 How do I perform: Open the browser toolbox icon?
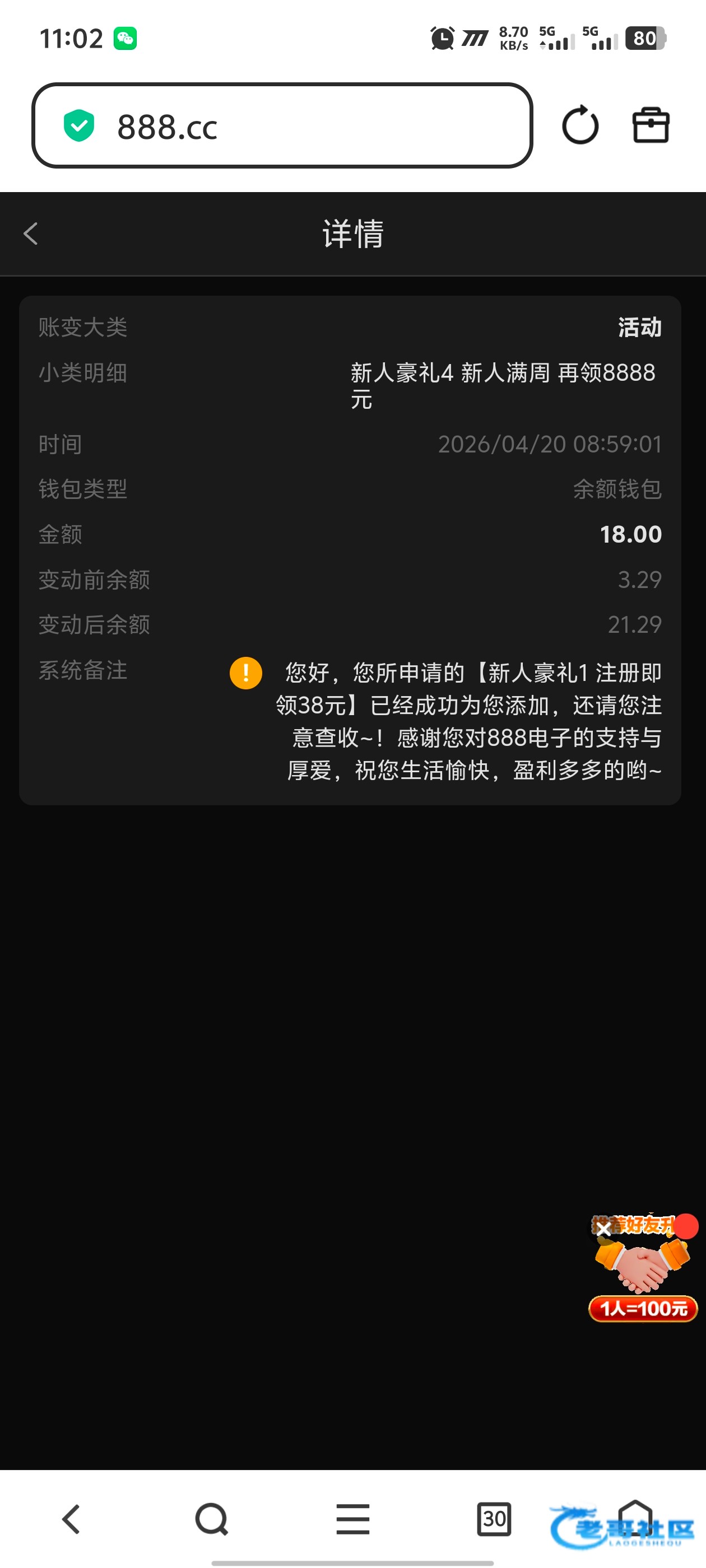pyautogui.click(x=651, y=125)
